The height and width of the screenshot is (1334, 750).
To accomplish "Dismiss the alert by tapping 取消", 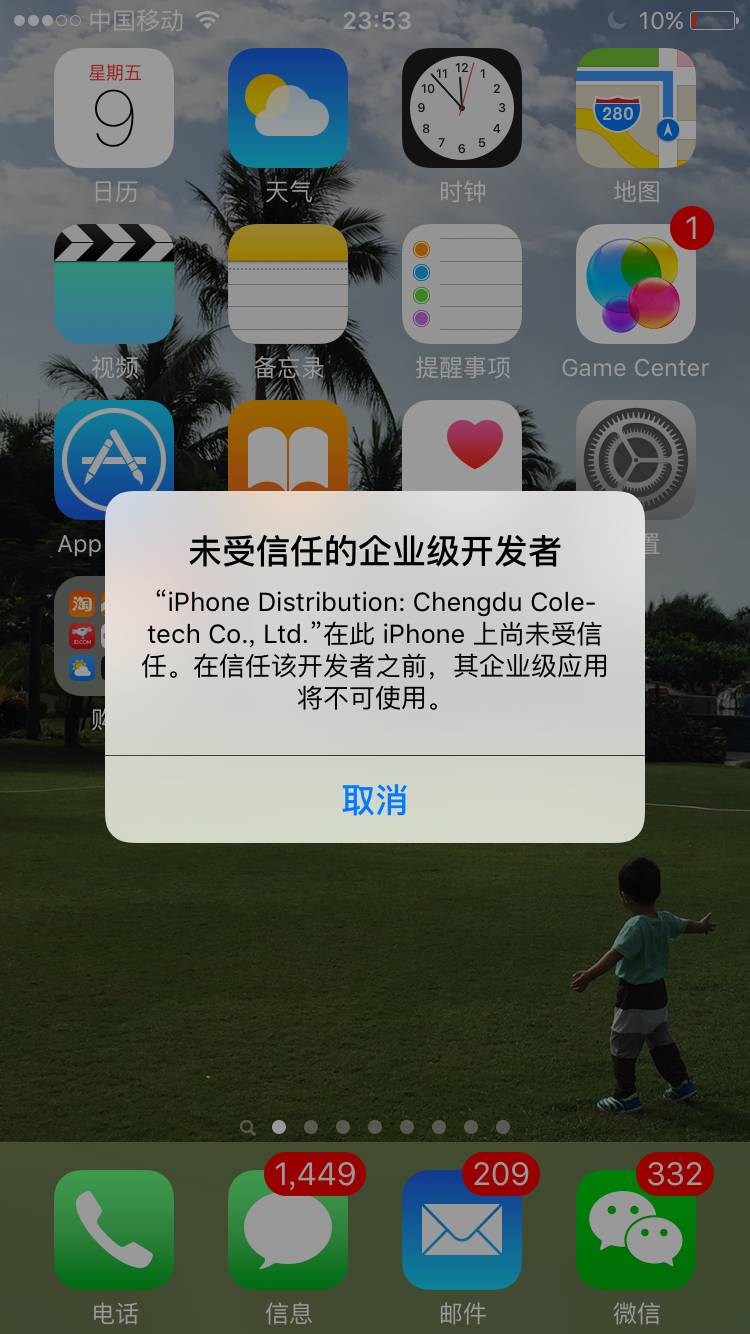I will (374, 800).
